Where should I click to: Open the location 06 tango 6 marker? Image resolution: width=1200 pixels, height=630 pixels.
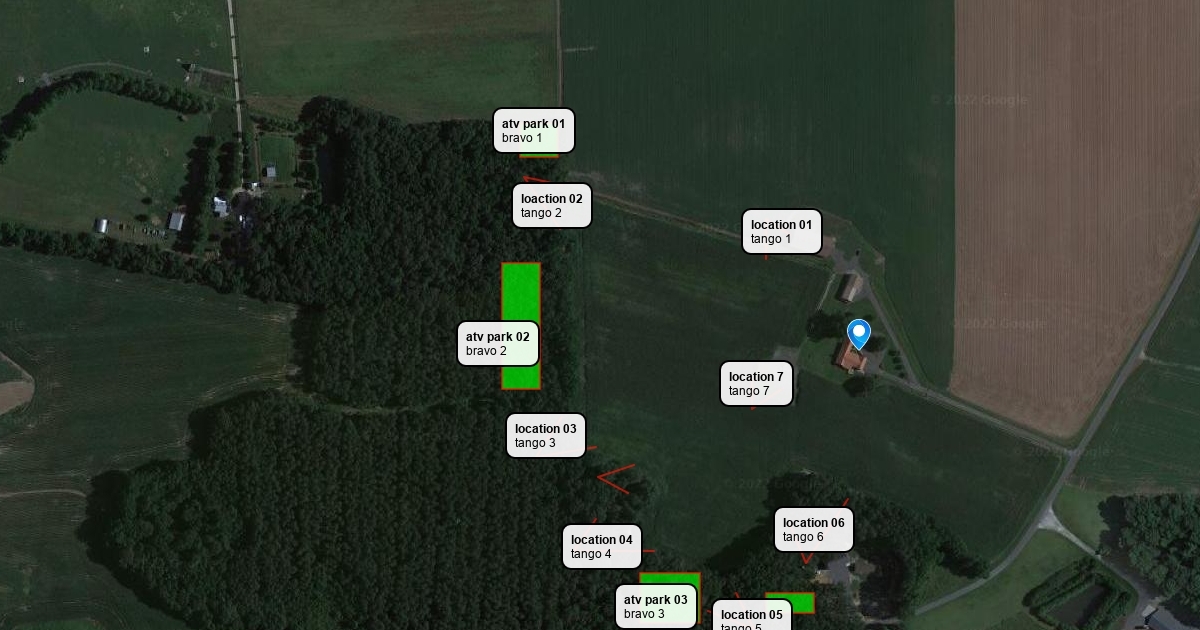pyautogui.click(x=814, y=530)
